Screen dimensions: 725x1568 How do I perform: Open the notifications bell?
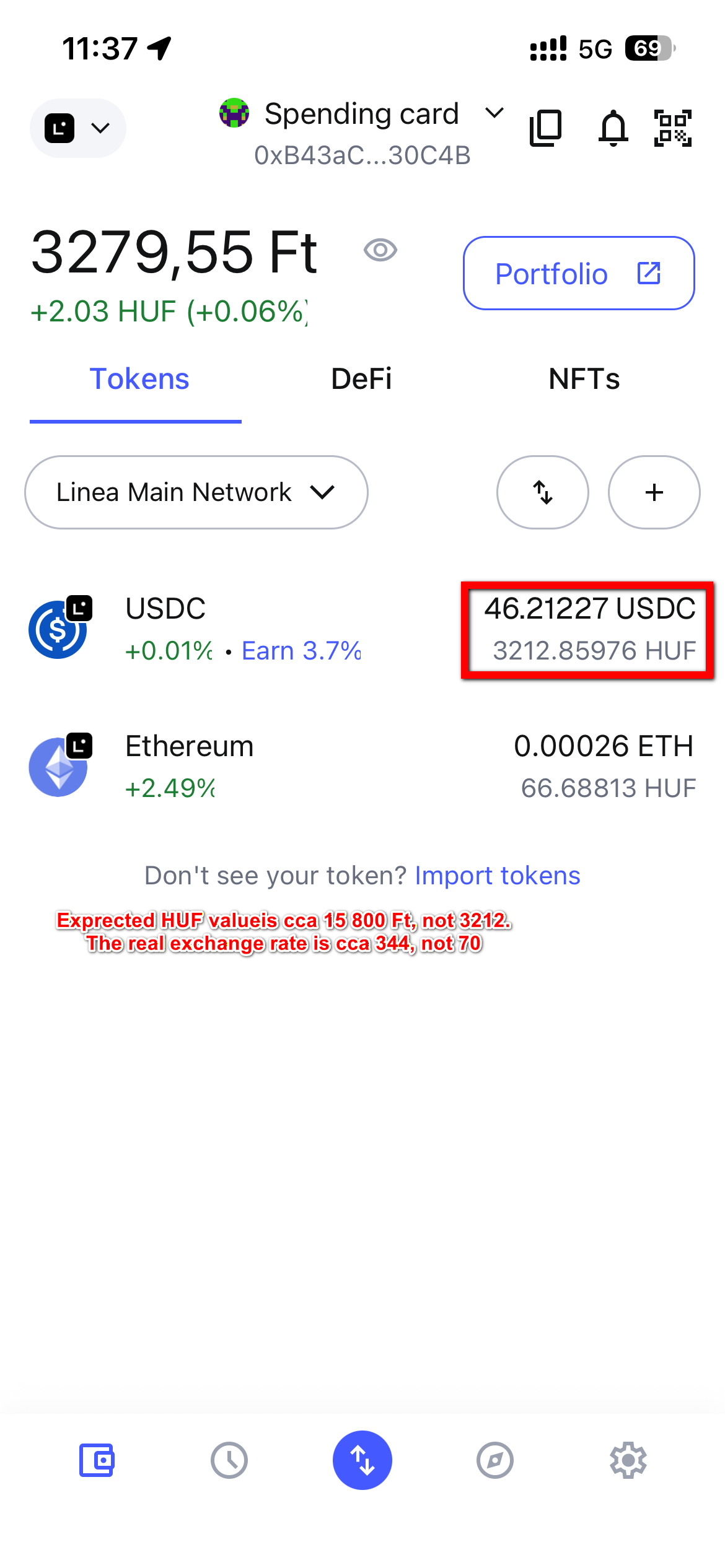coord(613,128)
